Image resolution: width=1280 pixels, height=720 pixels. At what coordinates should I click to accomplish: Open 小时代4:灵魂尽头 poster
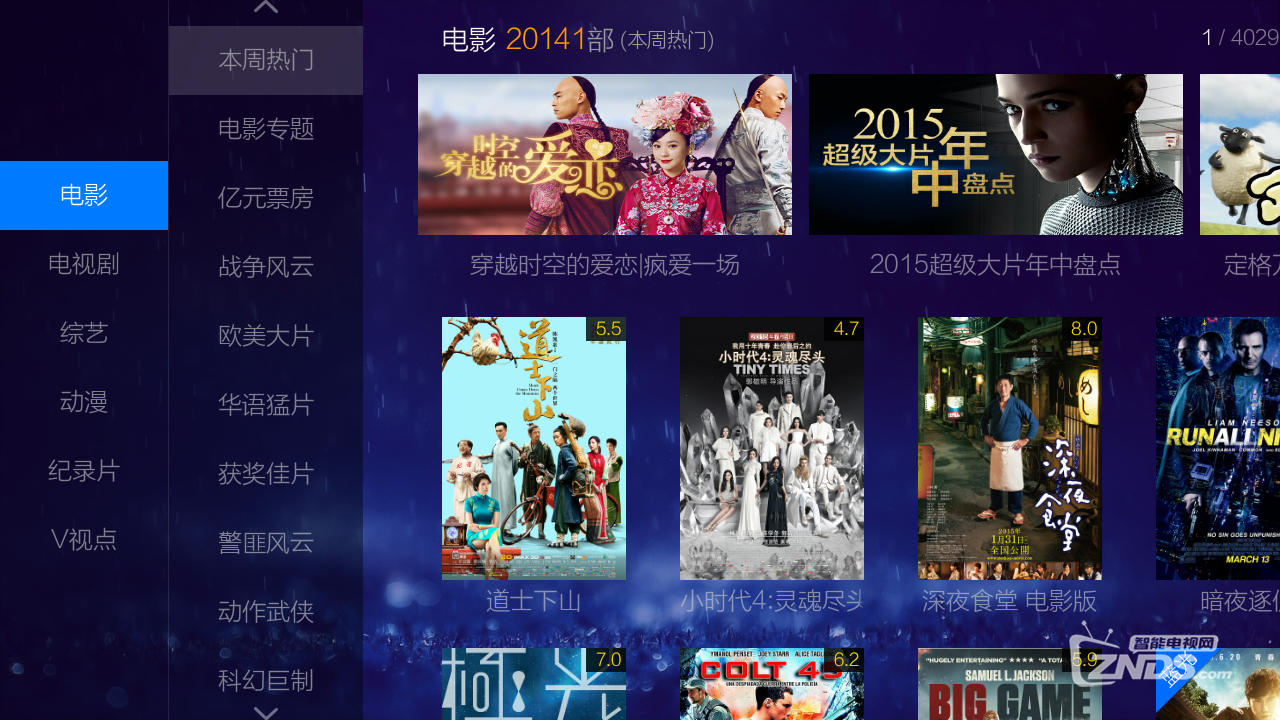click(771, 448)
